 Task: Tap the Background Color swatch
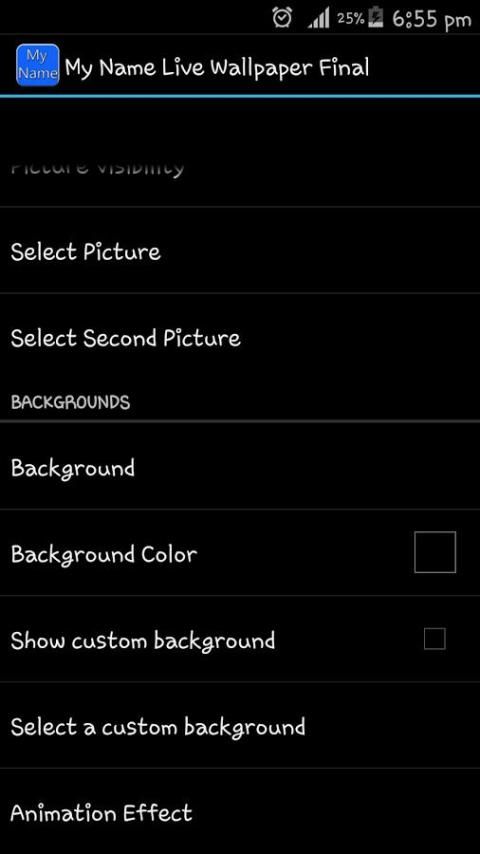point(435,552)
